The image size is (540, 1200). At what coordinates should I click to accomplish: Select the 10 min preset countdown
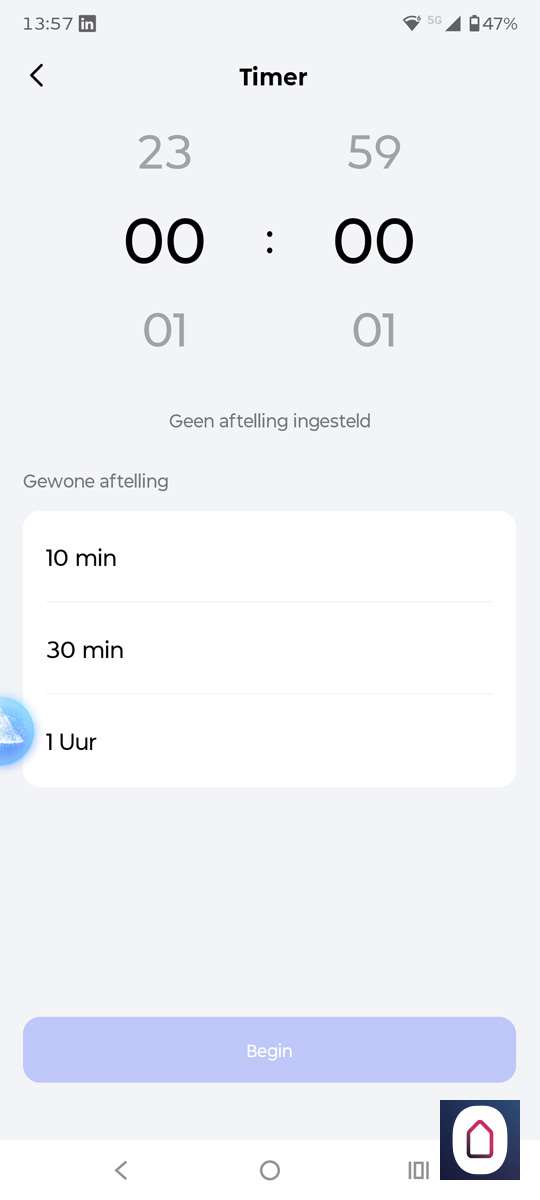269,558
